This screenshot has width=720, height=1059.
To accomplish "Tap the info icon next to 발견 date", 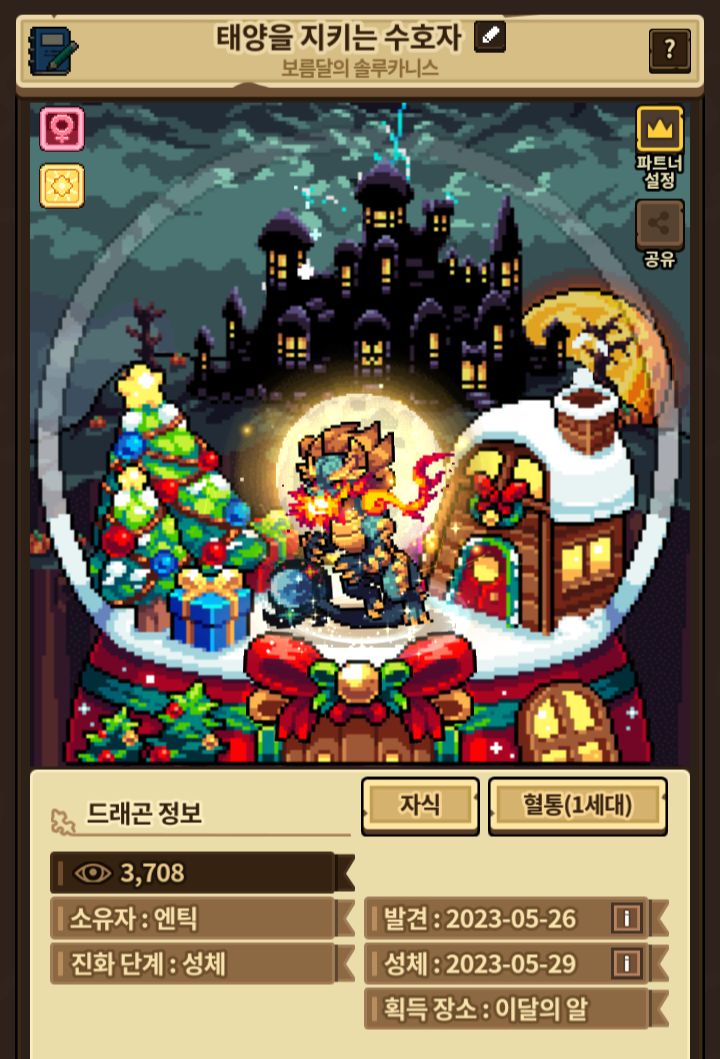I will [x=626, y=919].
